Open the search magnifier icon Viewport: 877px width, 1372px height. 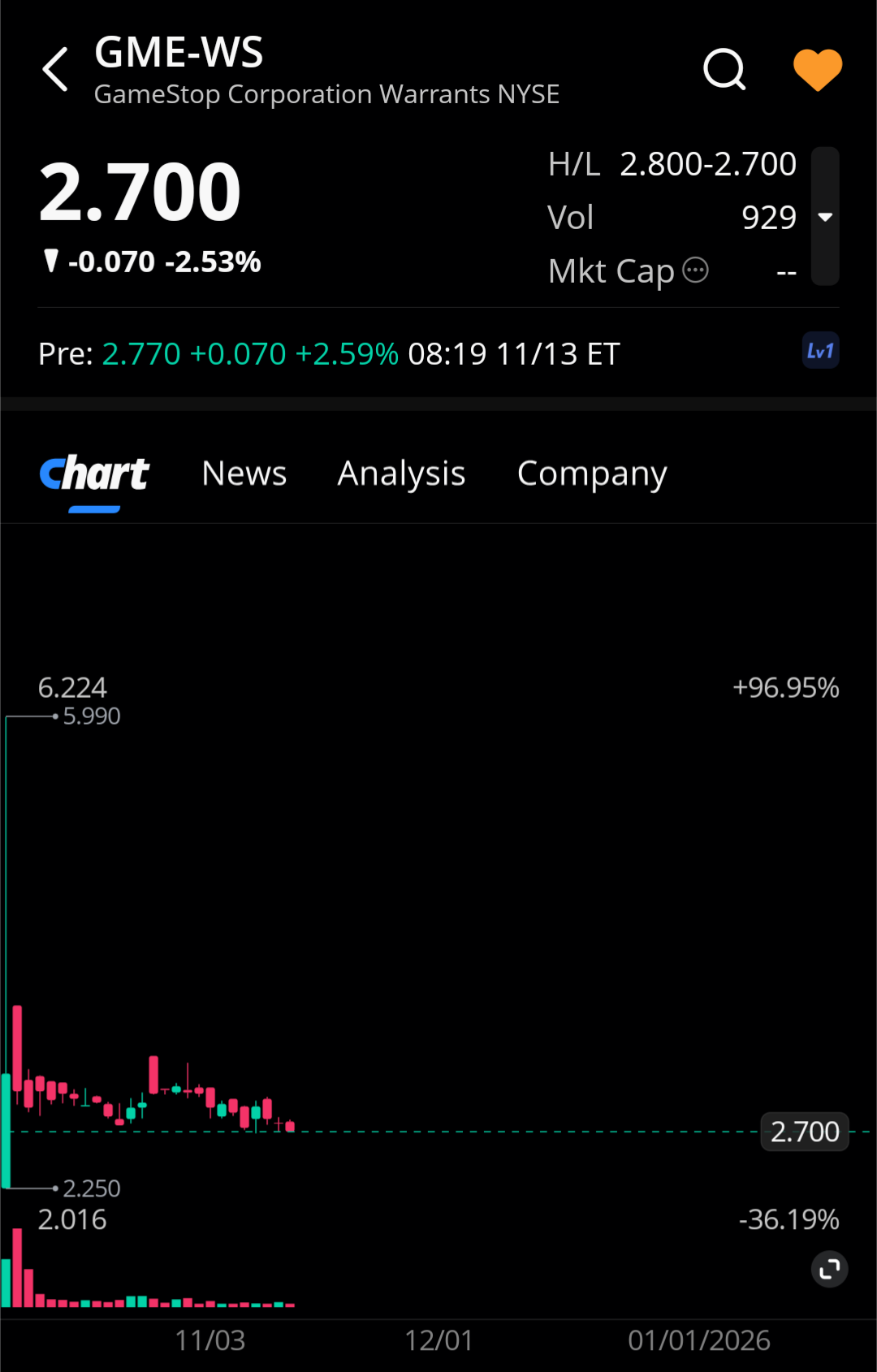724,69
